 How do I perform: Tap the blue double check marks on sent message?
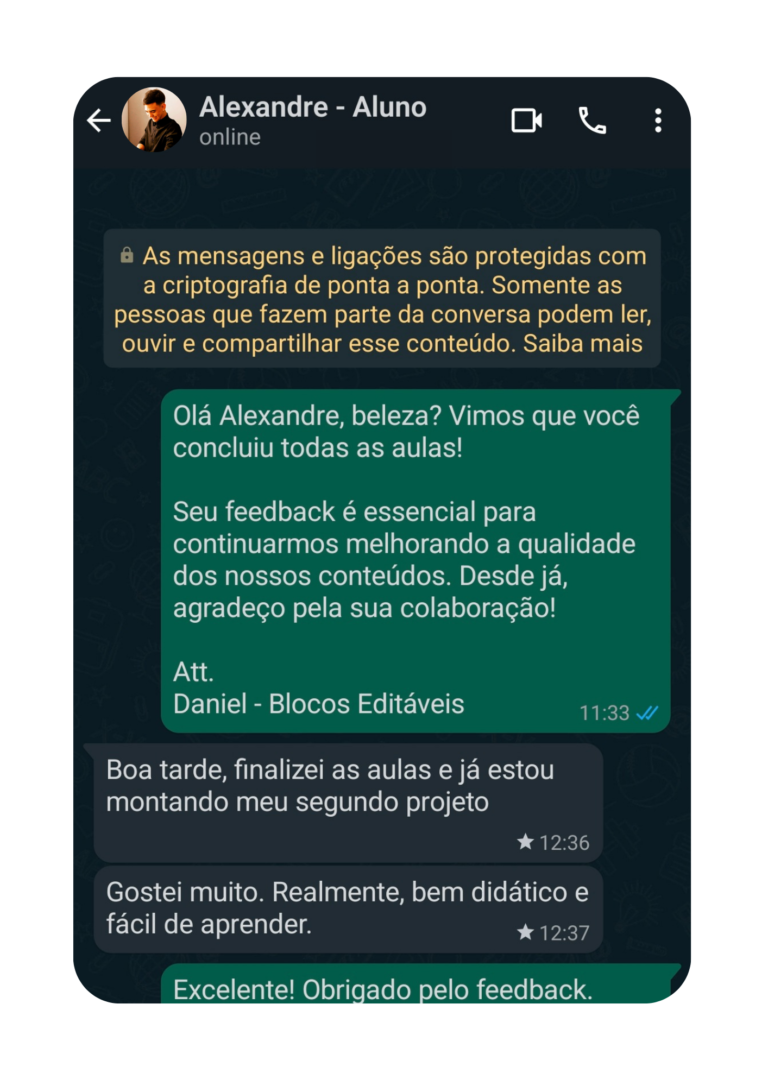[x=646, y=712]
